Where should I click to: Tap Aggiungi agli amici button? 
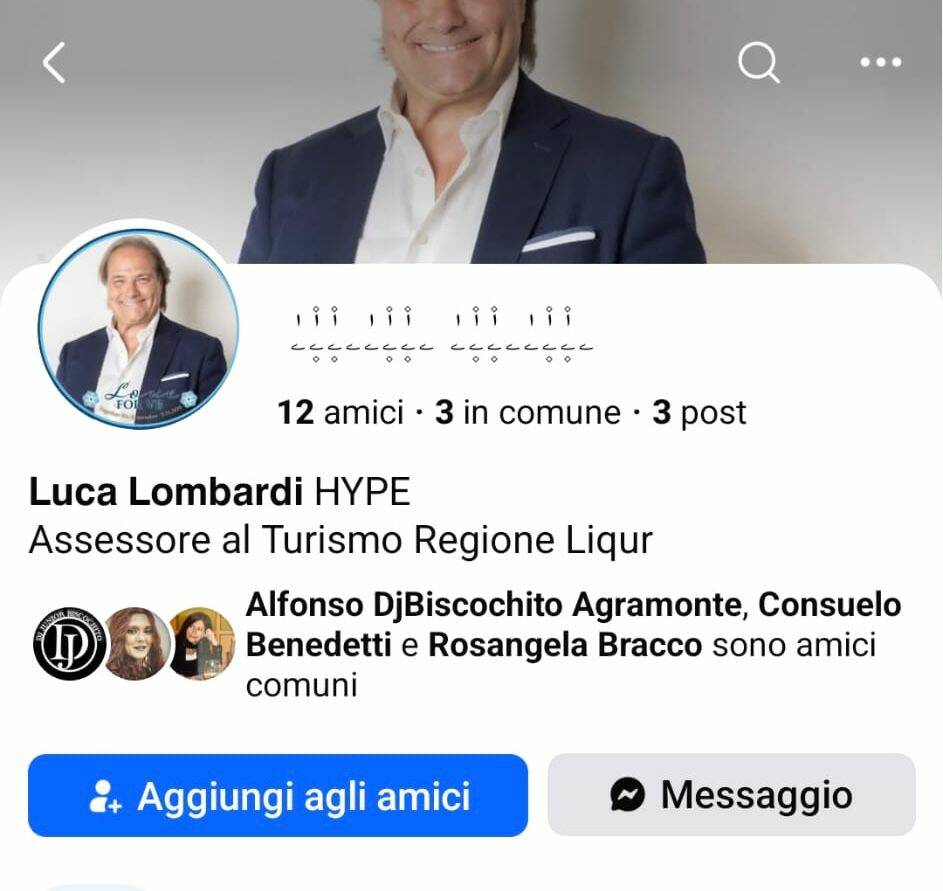point(278,795)
